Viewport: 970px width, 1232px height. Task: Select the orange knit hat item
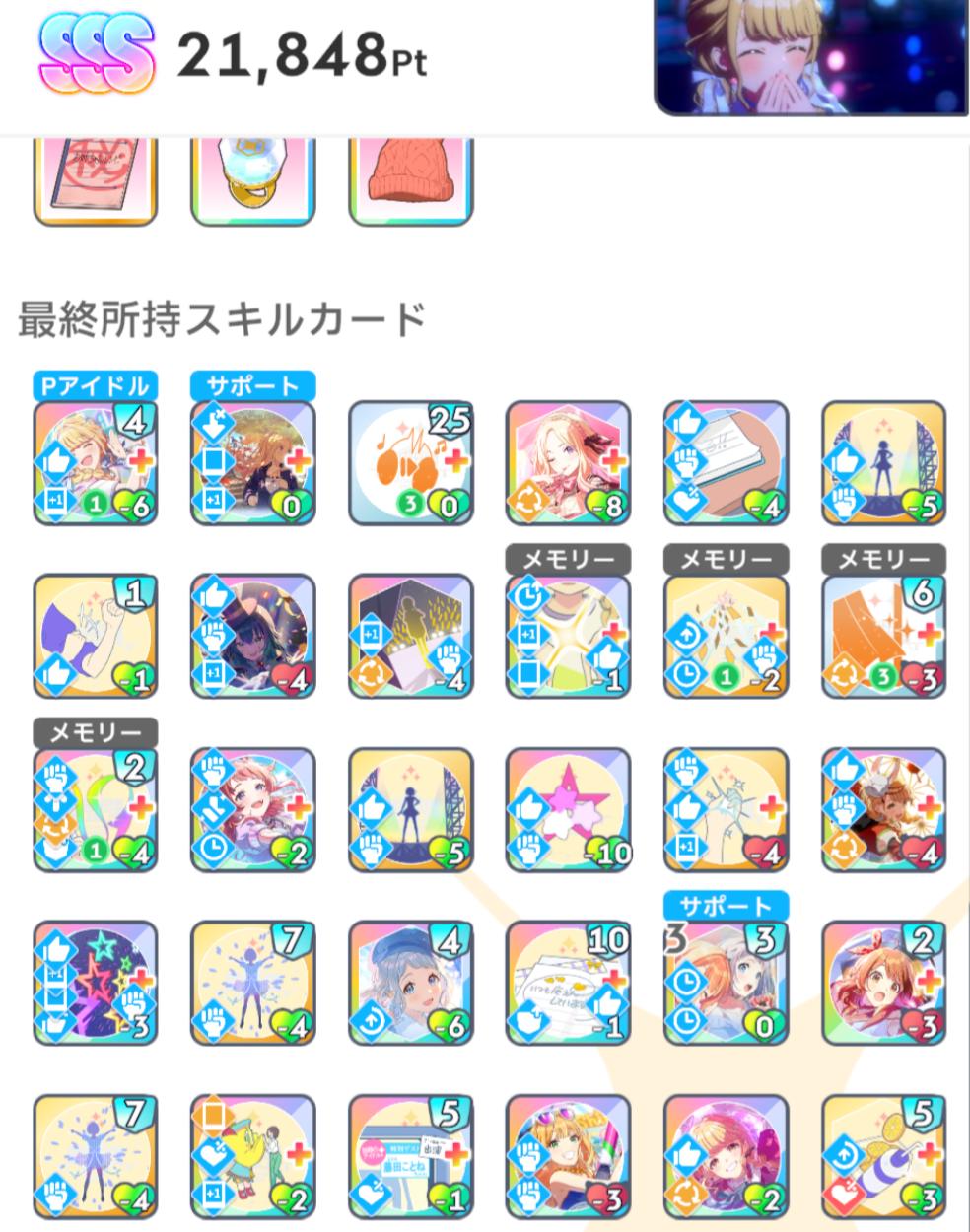click(411, 182)
